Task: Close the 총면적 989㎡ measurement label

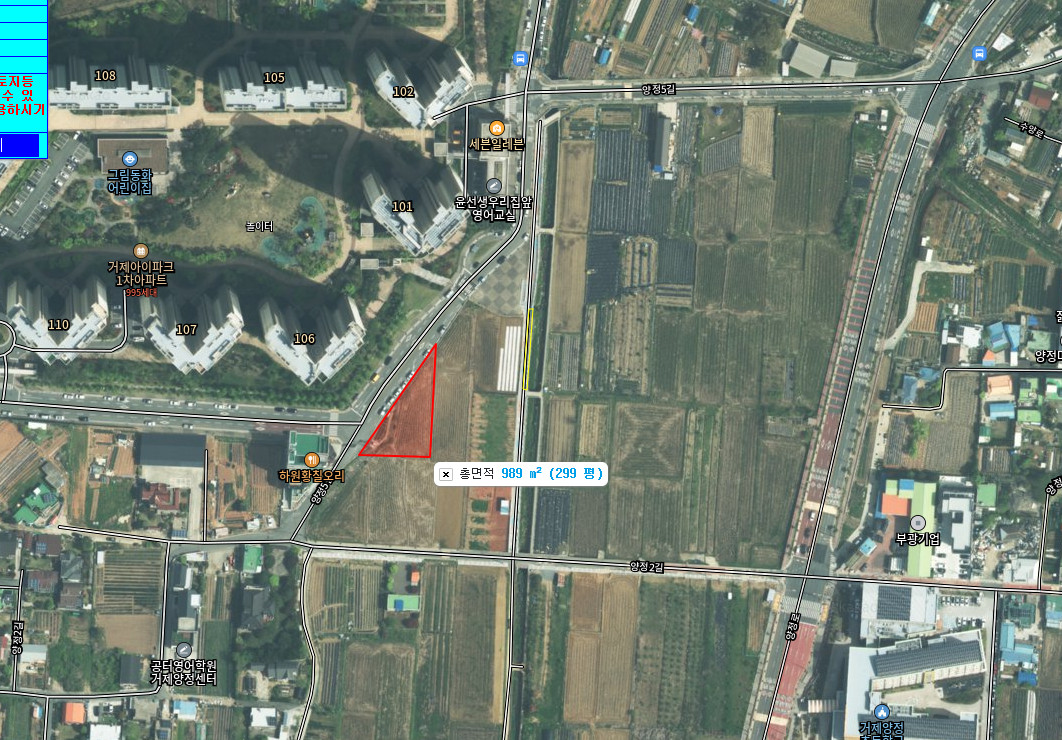Action: (446, 474)
